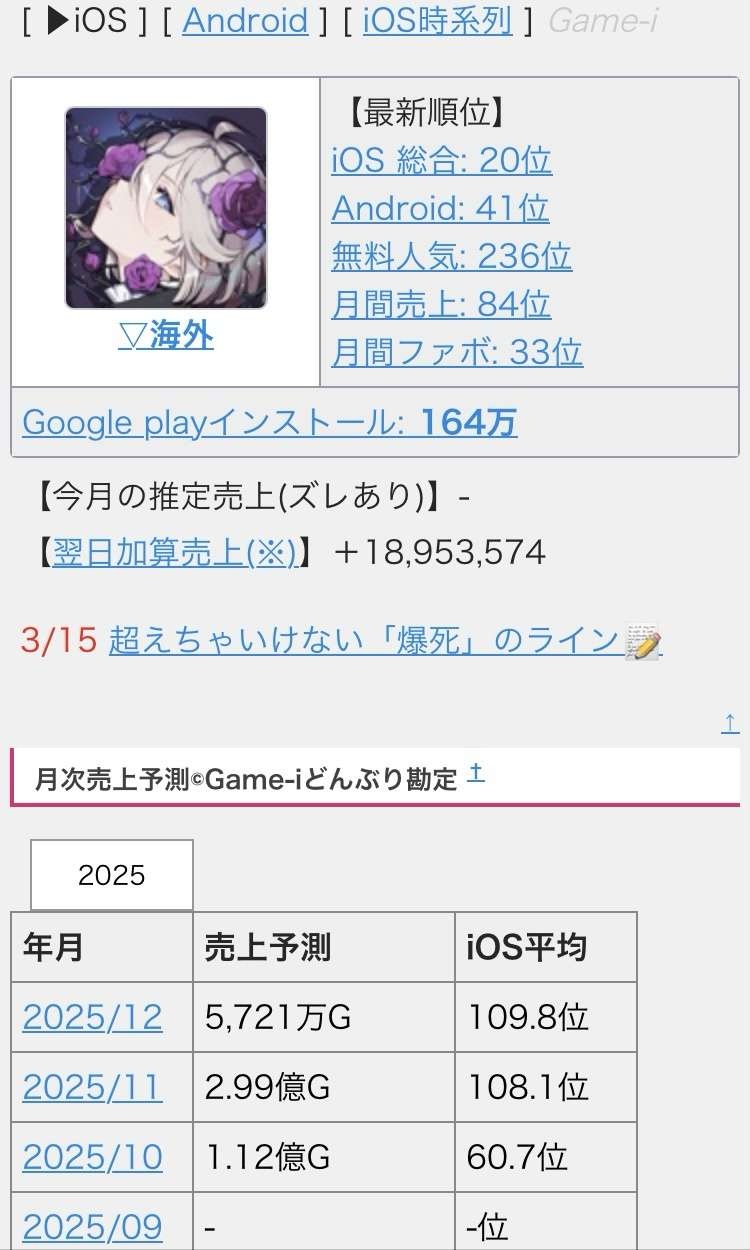Open the 翌日加算売上(※) explanation link
Screen dimensions: 750x1250
tap(175, 552)
